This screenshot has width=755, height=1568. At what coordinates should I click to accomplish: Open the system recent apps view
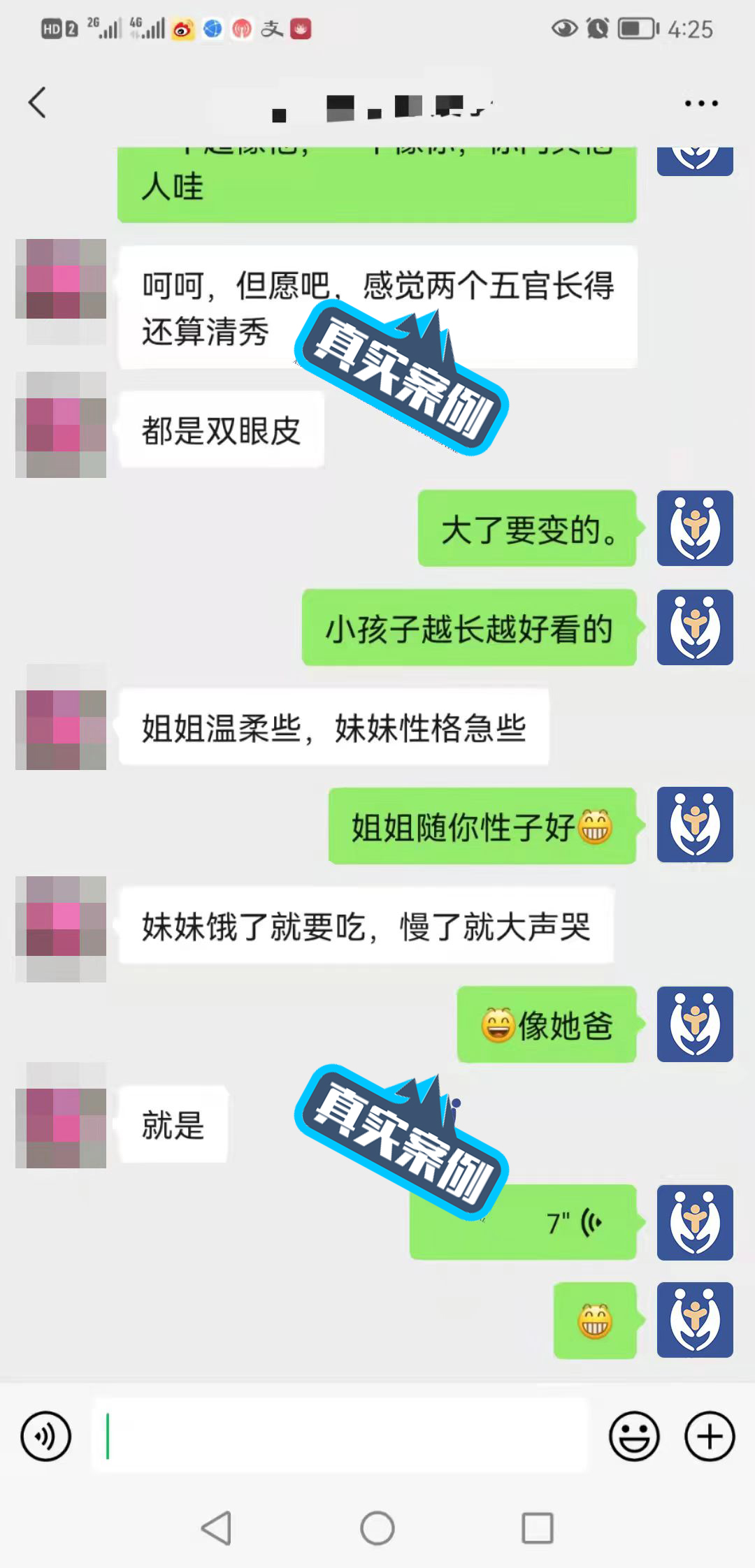538,1528
